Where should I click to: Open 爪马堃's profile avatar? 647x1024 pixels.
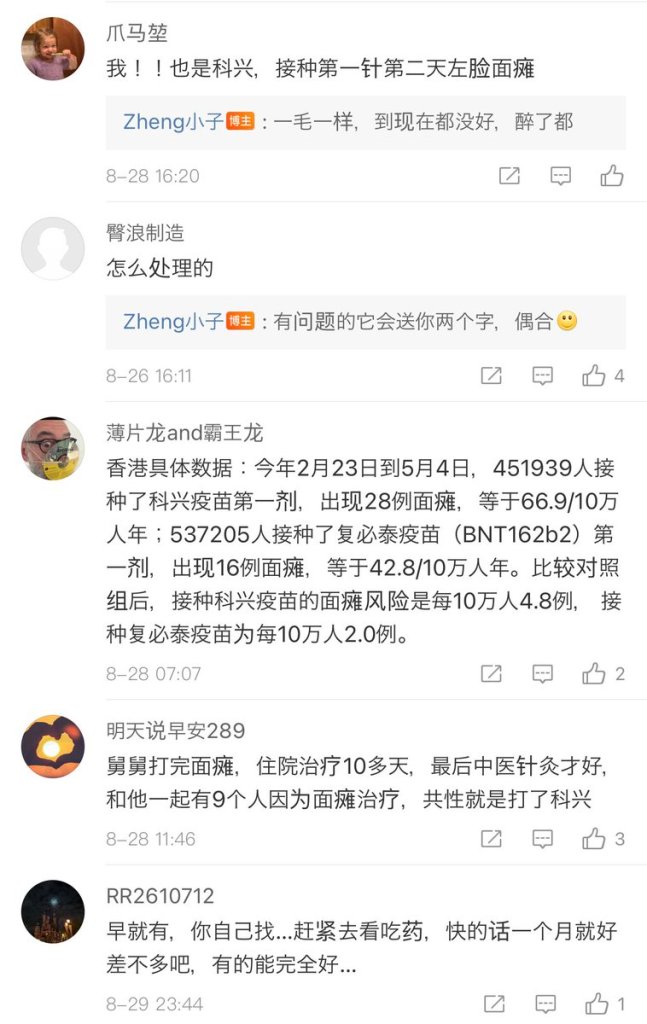tap(53, 48)
